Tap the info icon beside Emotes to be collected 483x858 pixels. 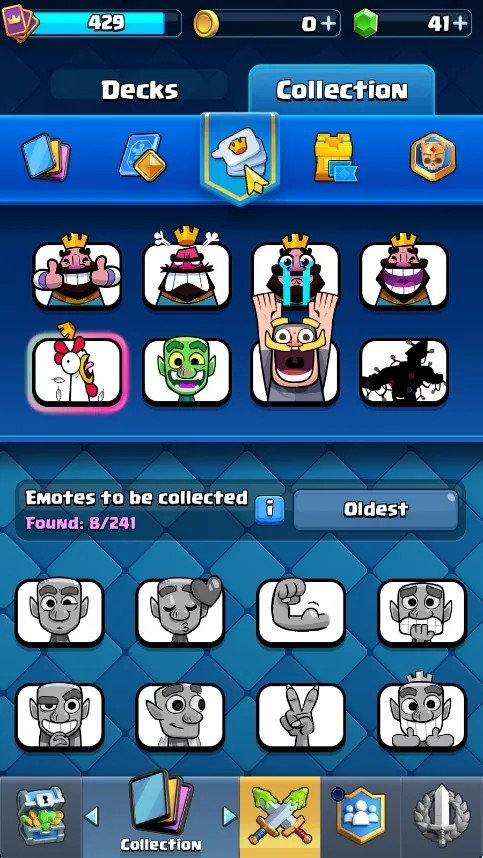270,509
